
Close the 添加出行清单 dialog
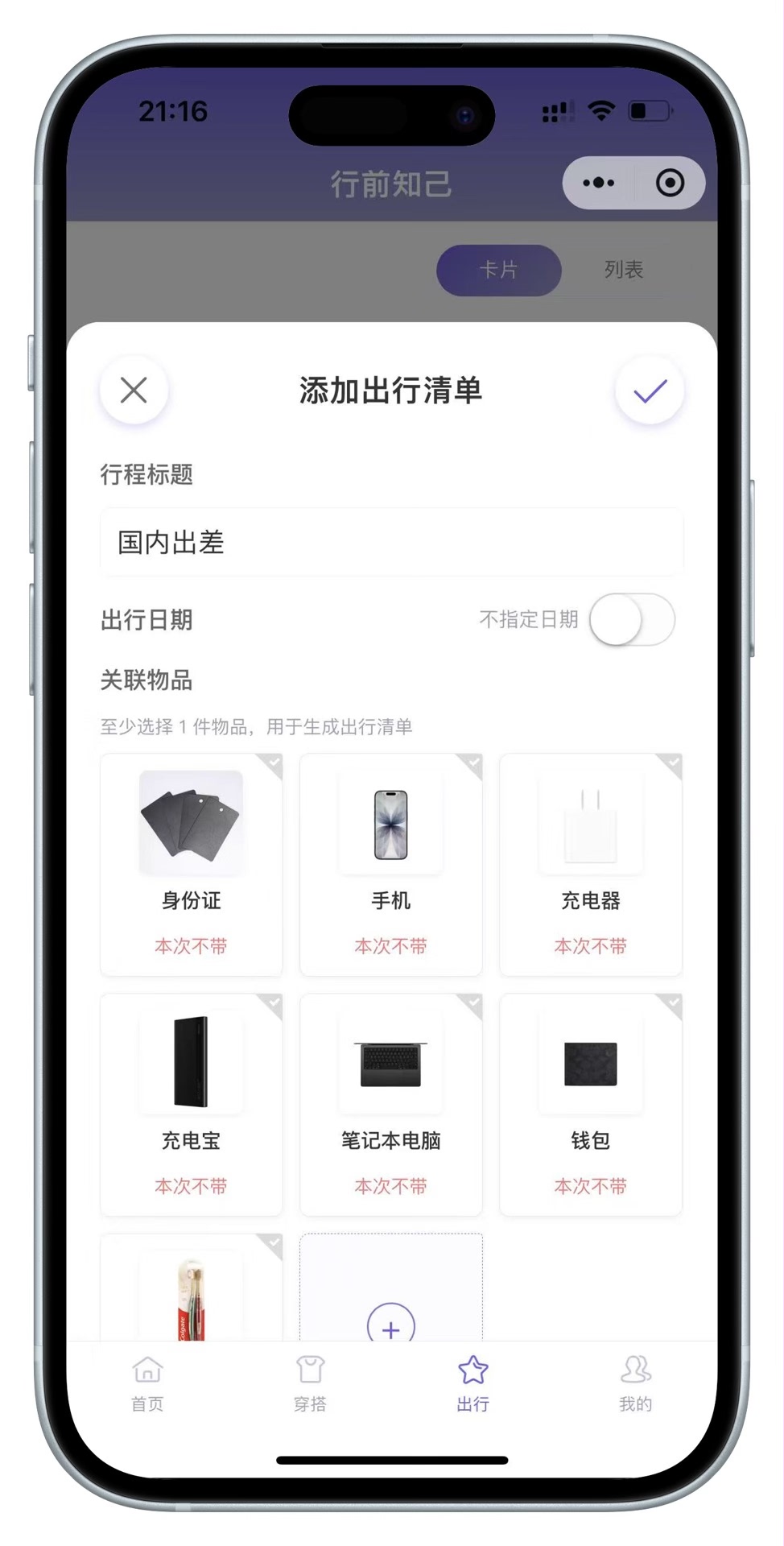click(134, 391)
